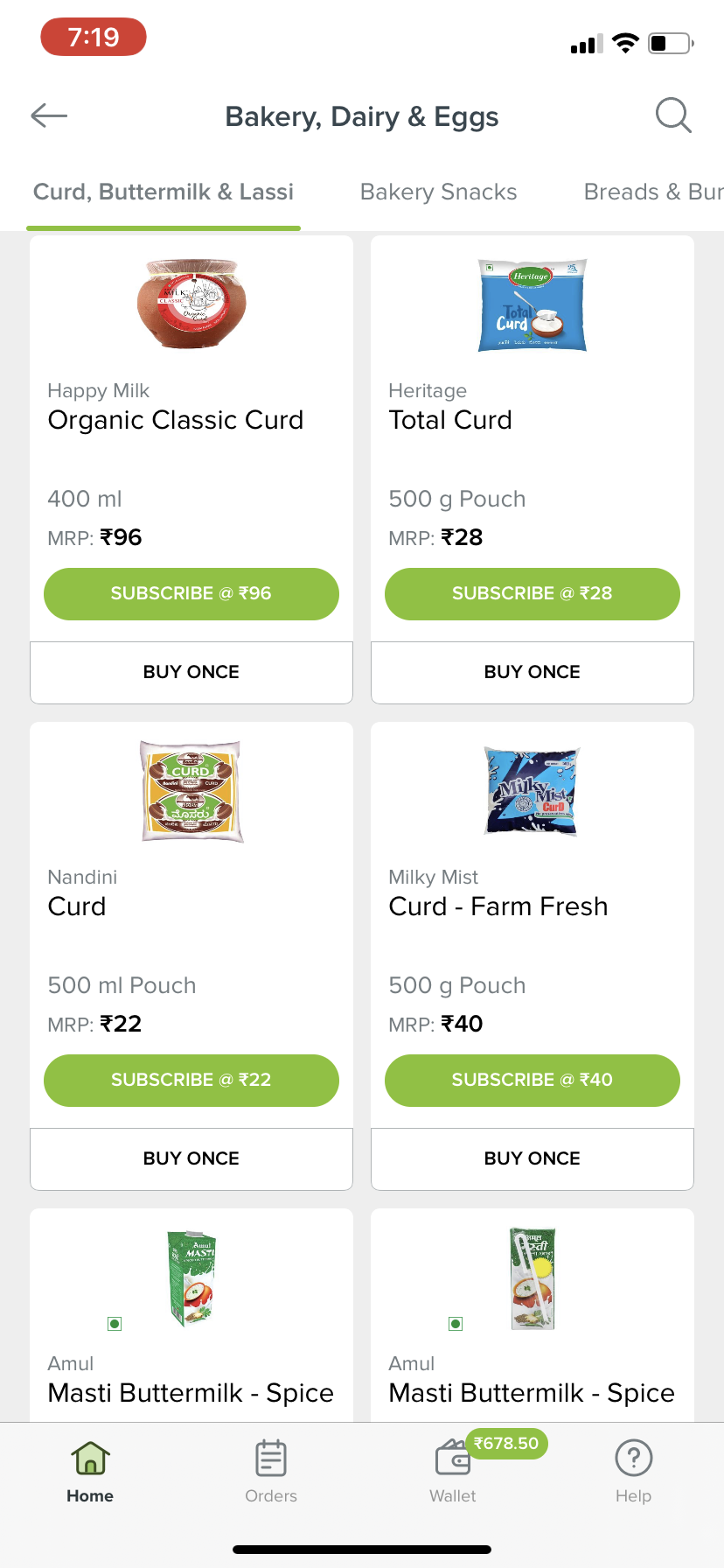Viewport: 724px width, 1568px height.
Task: Buy Heritage Total Curd once
Action: click(x=533, y=672)
